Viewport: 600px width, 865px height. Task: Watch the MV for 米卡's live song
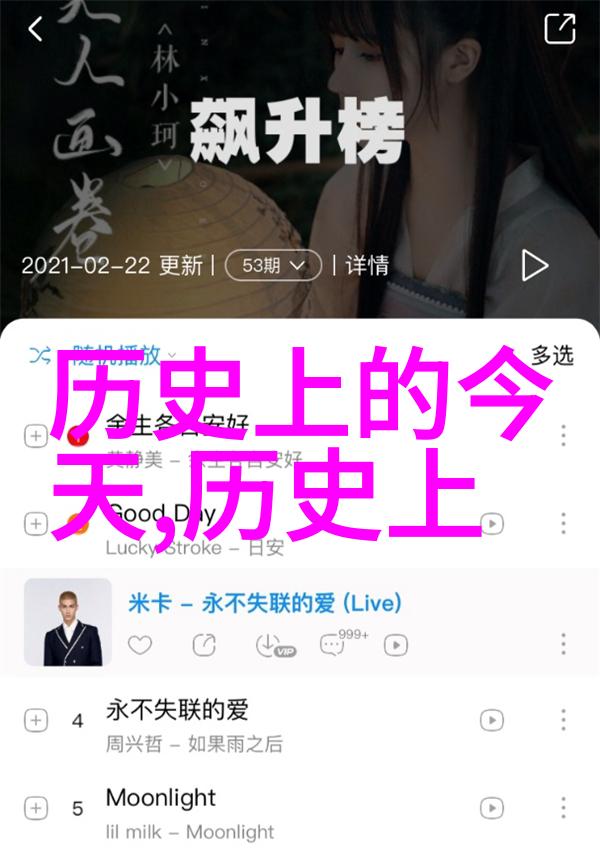pyautogui.click(x=396, y=645)
